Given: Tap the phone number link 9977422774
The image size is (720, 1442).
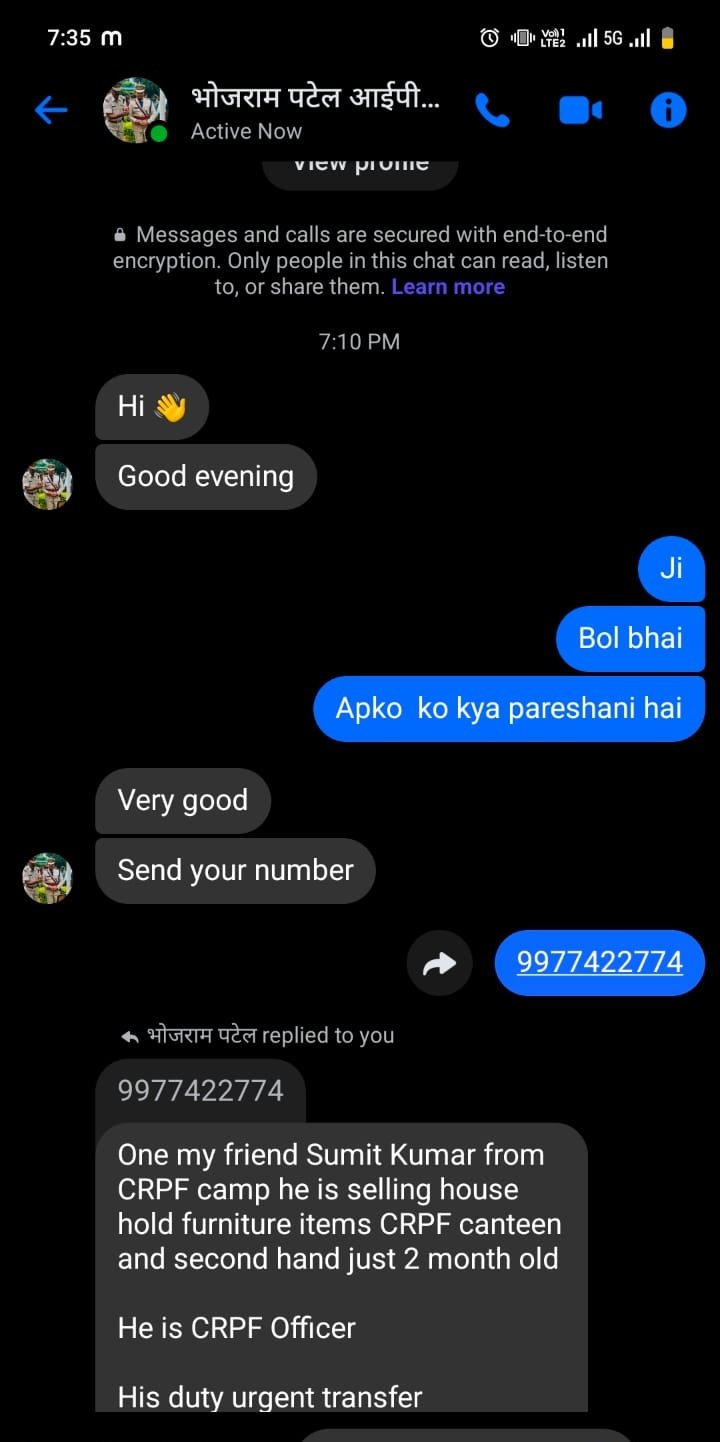Looking at the screenshot, I should pos(599,962).
